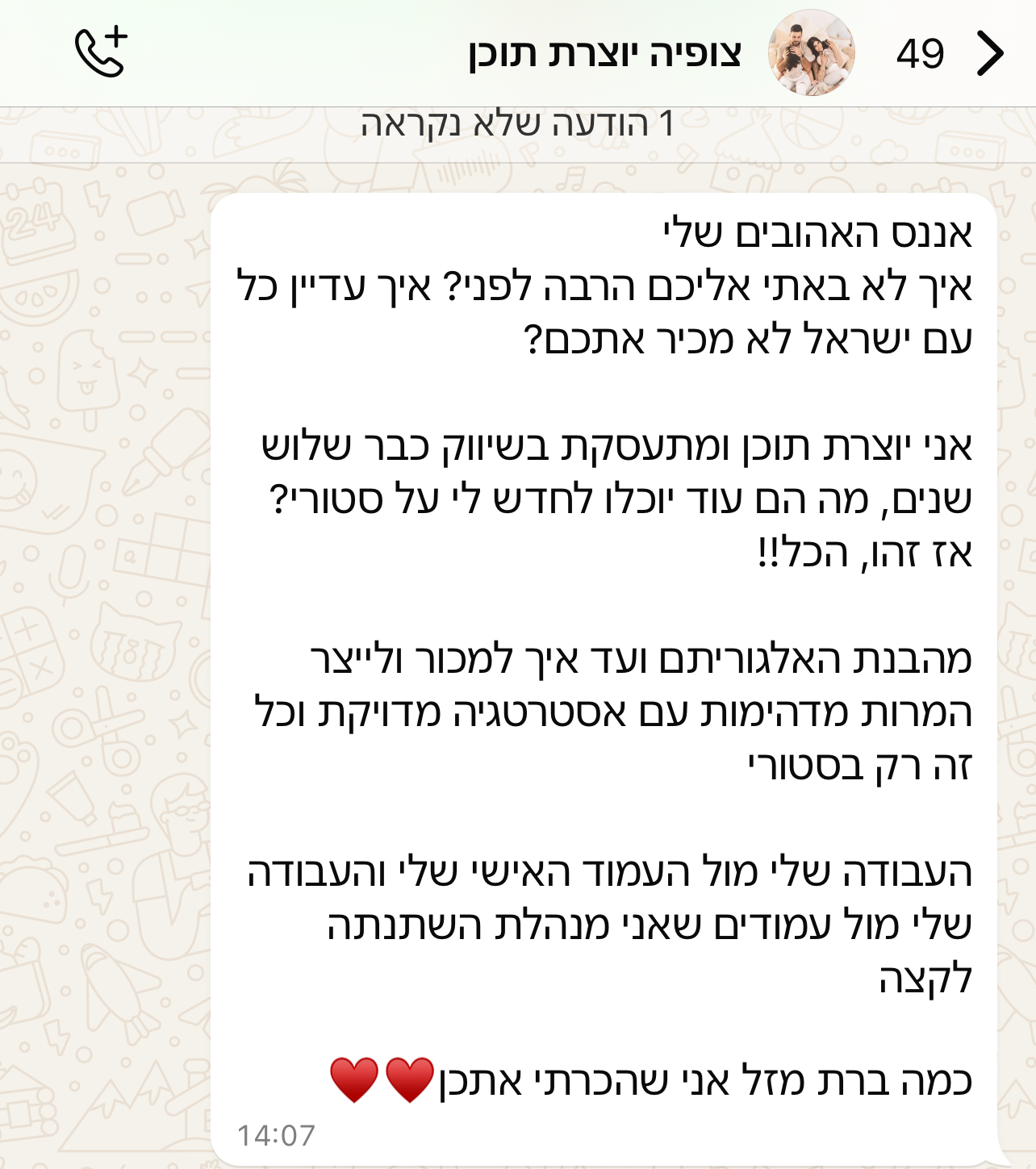Open צופיה יוצרת תוכן profile picture
This screenshot has height=1169, width=1036.
(x=811, y=53)
